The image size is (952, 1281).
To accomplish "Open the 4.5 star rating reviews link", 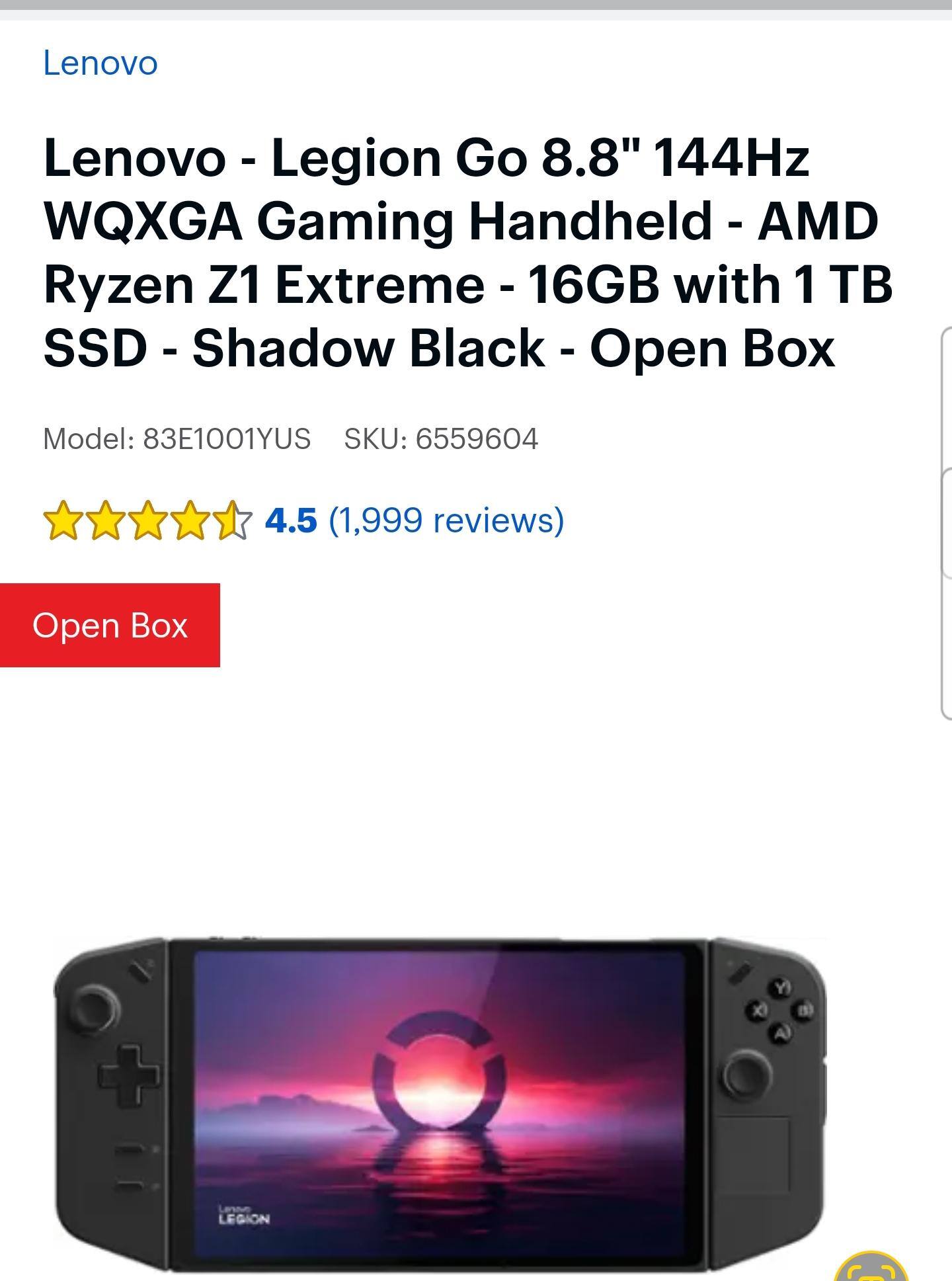I will tap(414, 520).
